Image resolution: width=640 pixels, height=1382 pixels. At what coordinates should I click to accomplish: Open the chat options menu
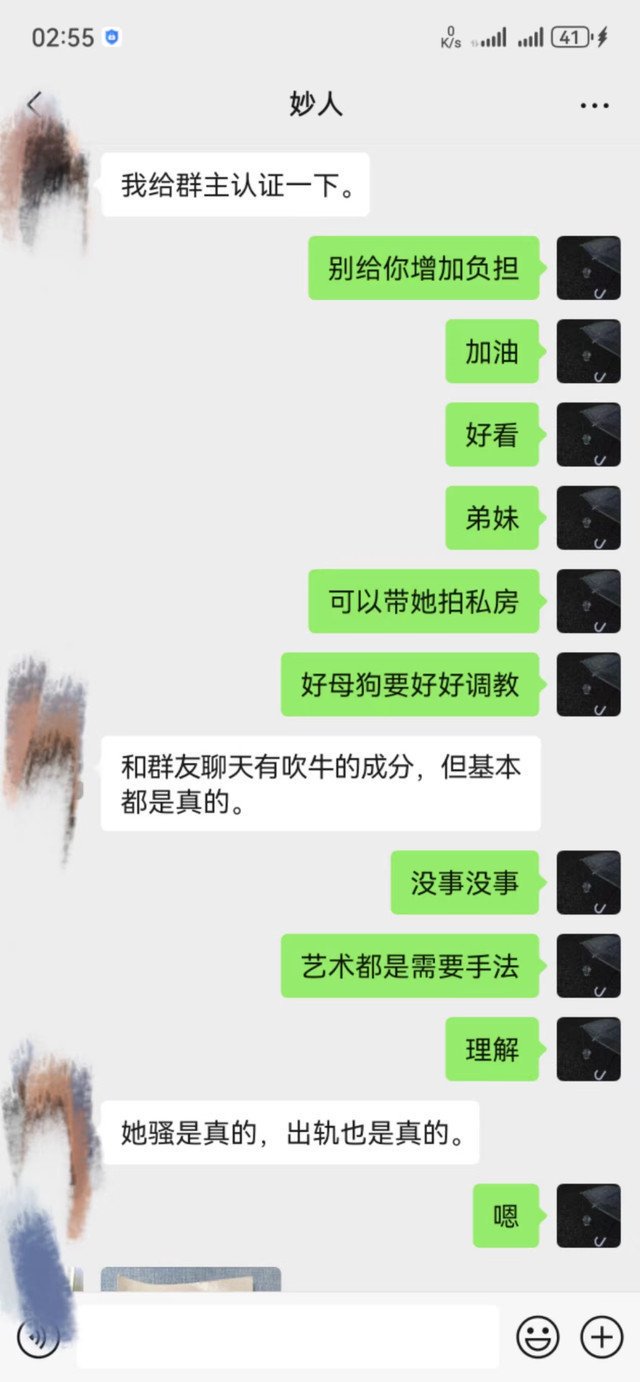click(x=594, y=105)
